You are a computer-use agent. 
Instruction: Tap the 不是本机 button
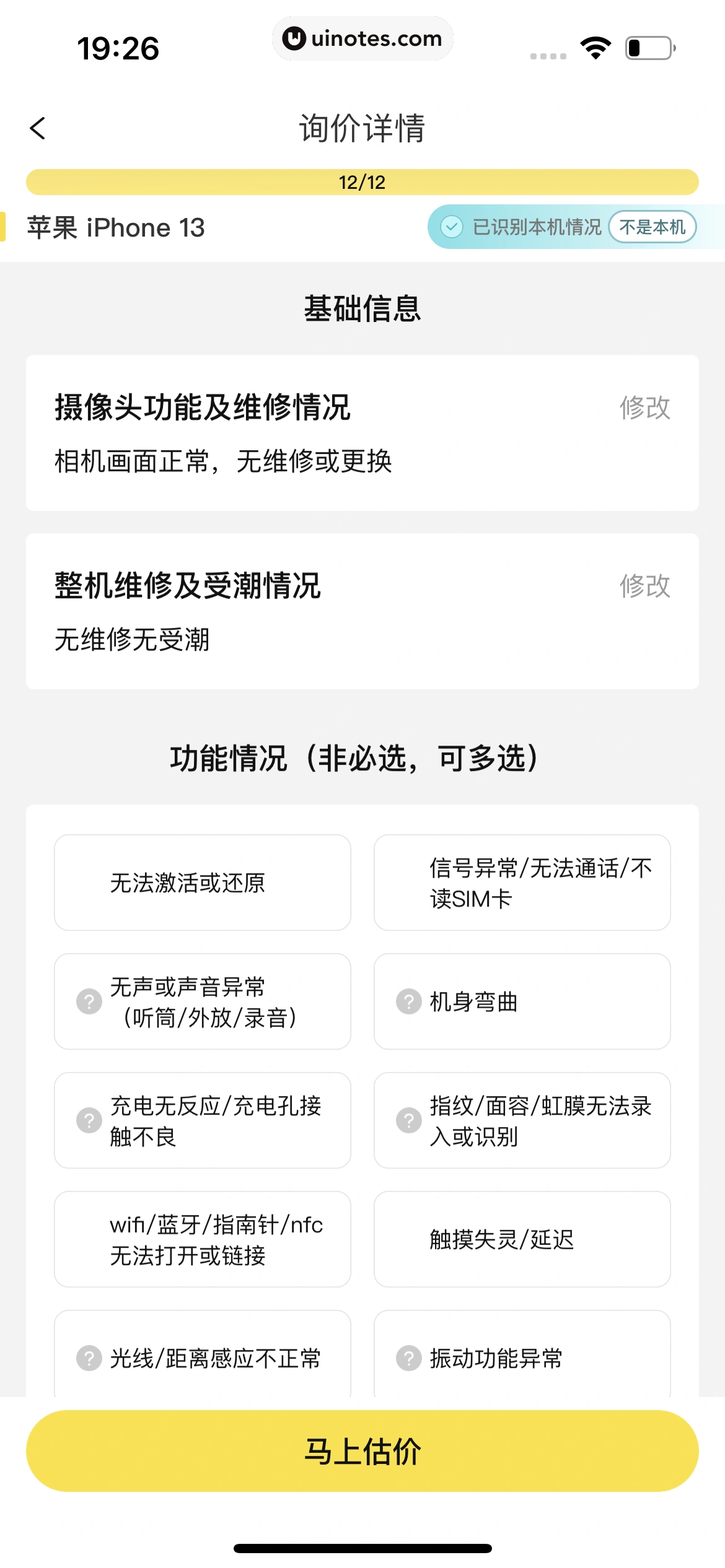point(652,227)
